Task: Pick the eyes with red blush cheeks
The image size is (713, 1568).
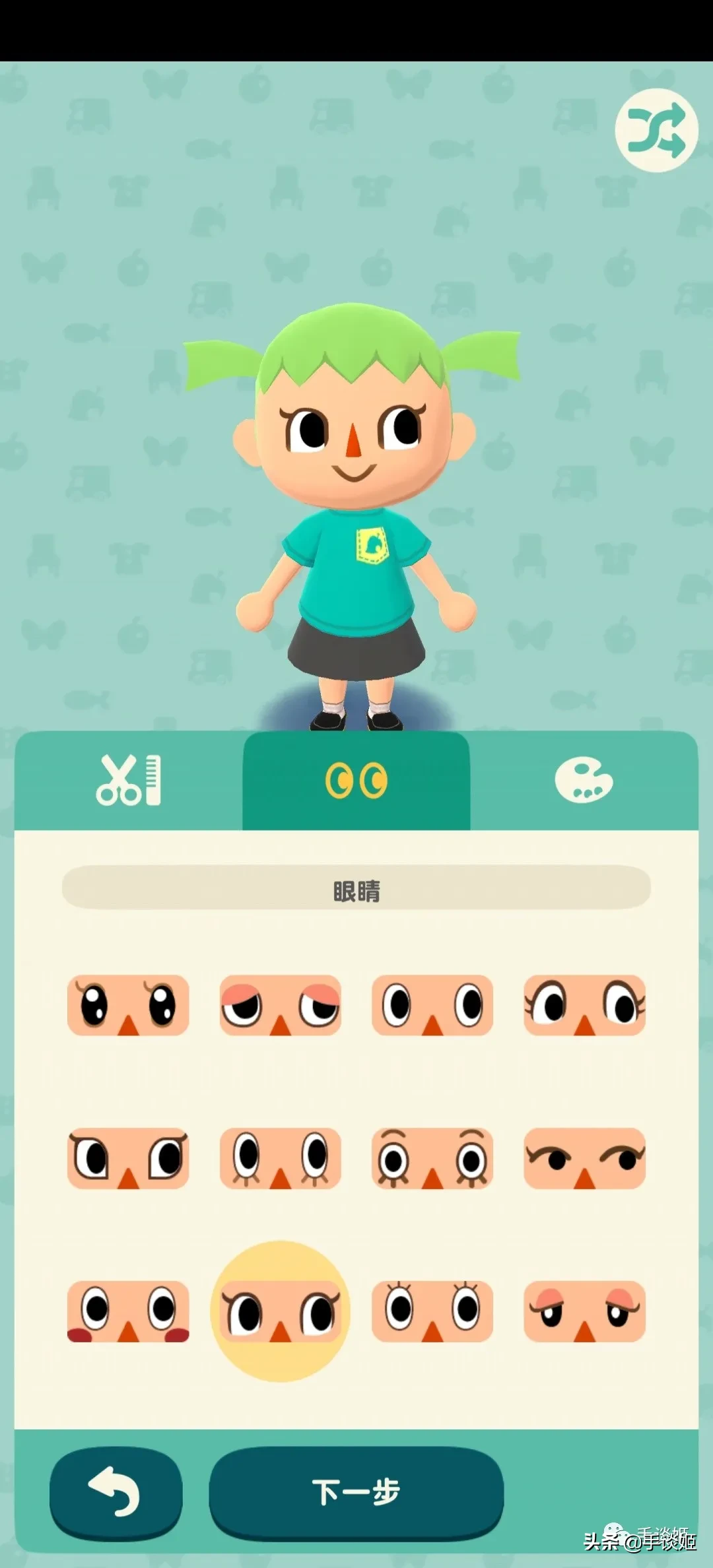Action: [128, 1311]
